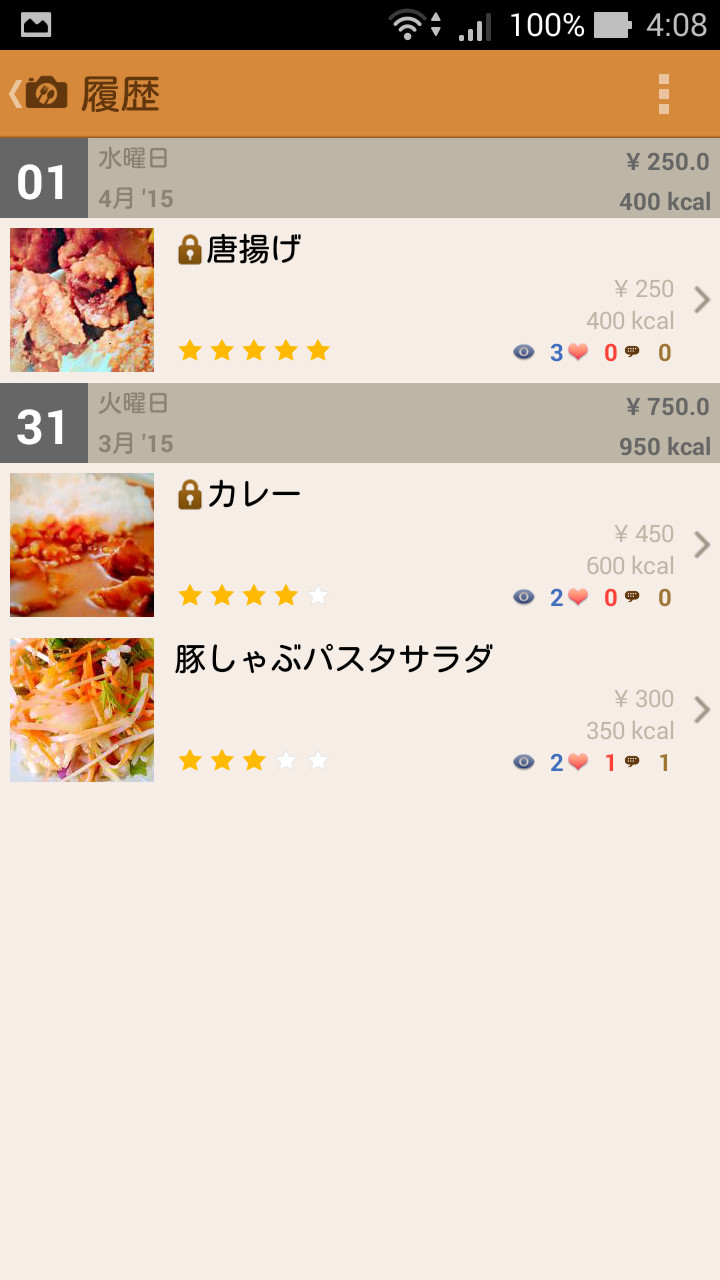Open the 豚しゃぶパスタサラダ entry
720x1280 pixels.
360,710
